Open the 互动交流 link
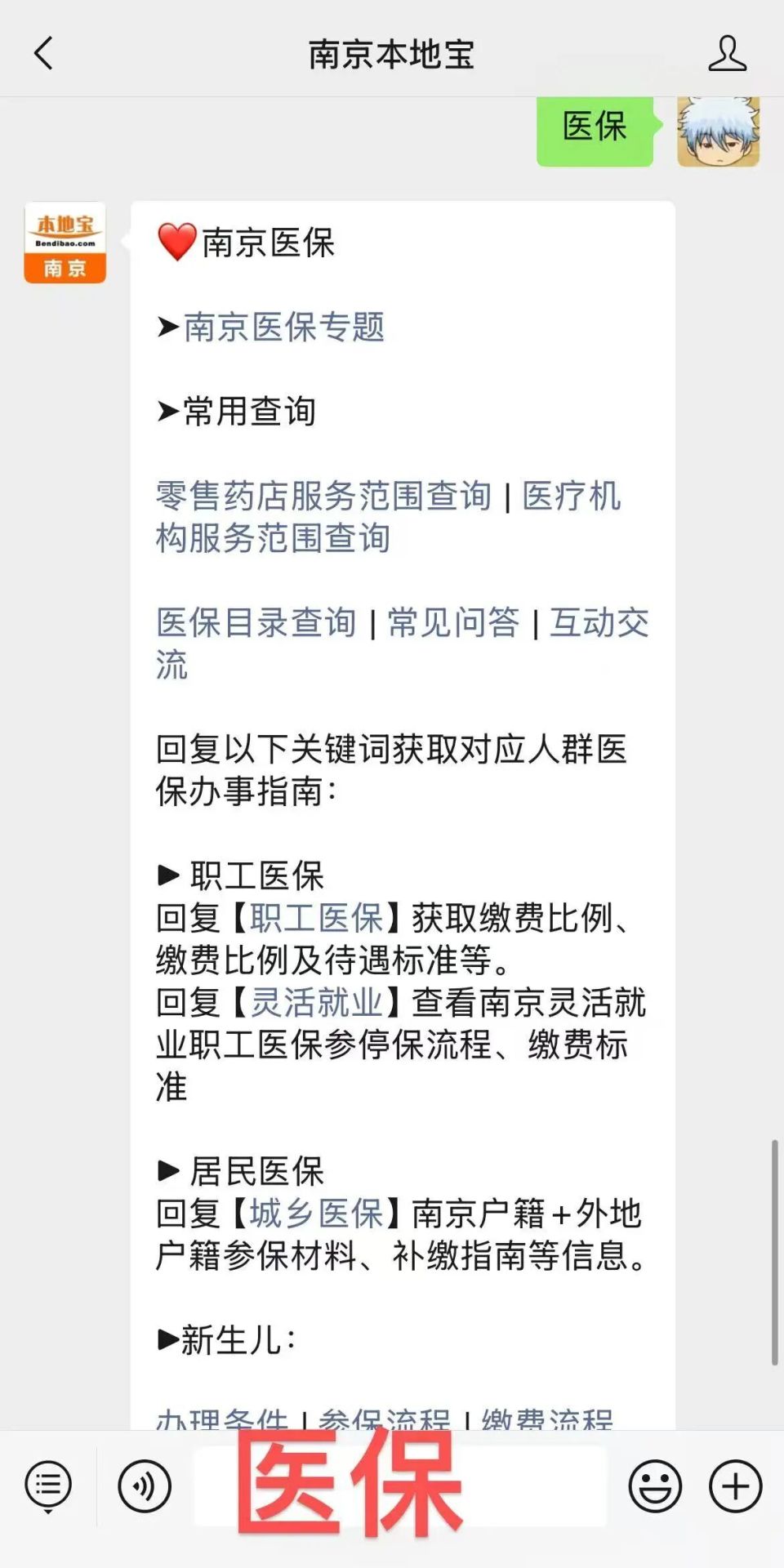This screenshot has width=784, height=1568. pyautogui.click(x=600, y=623)
